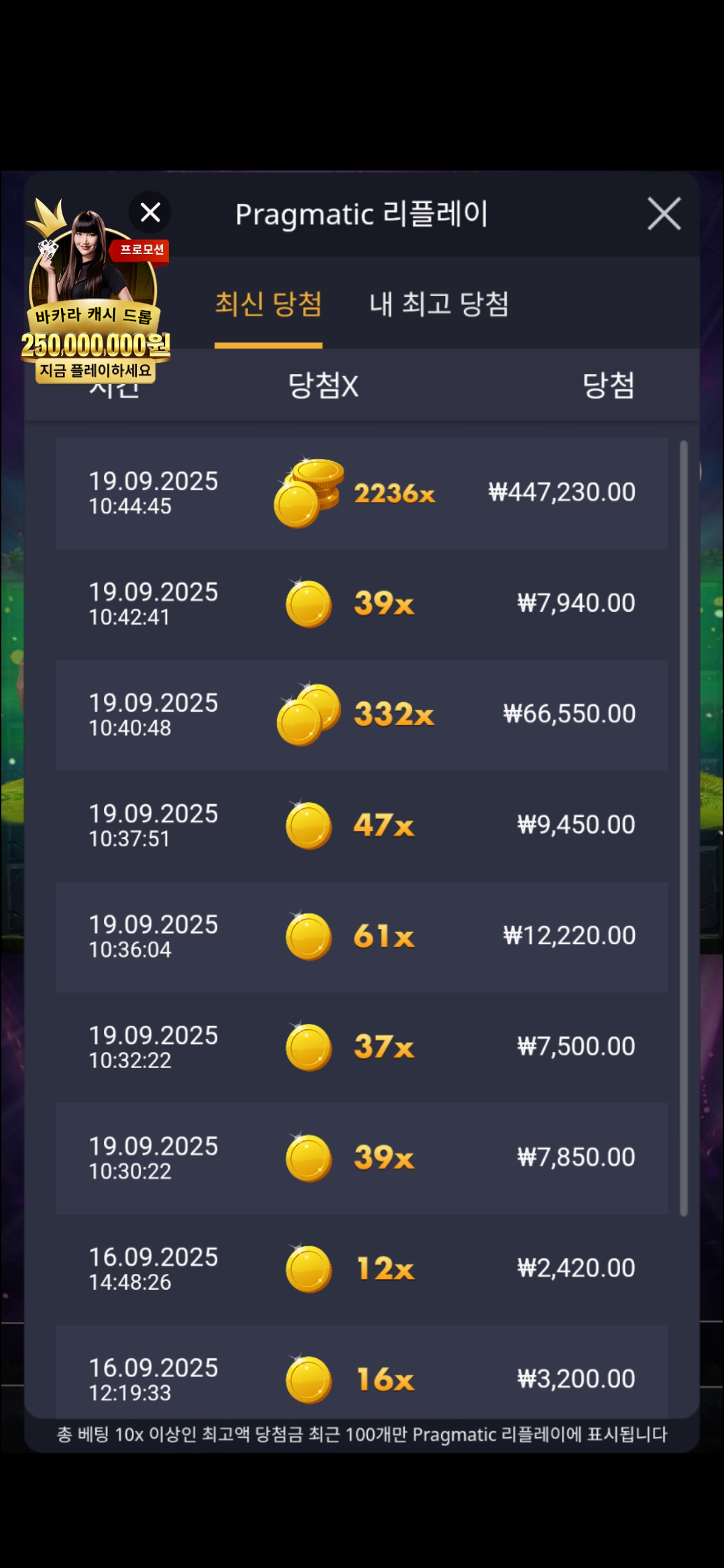Select the 최신 당첨 tab
The height and width of the screenshot is (1568, 724).
pyautogui.click(x=268, y=304)
